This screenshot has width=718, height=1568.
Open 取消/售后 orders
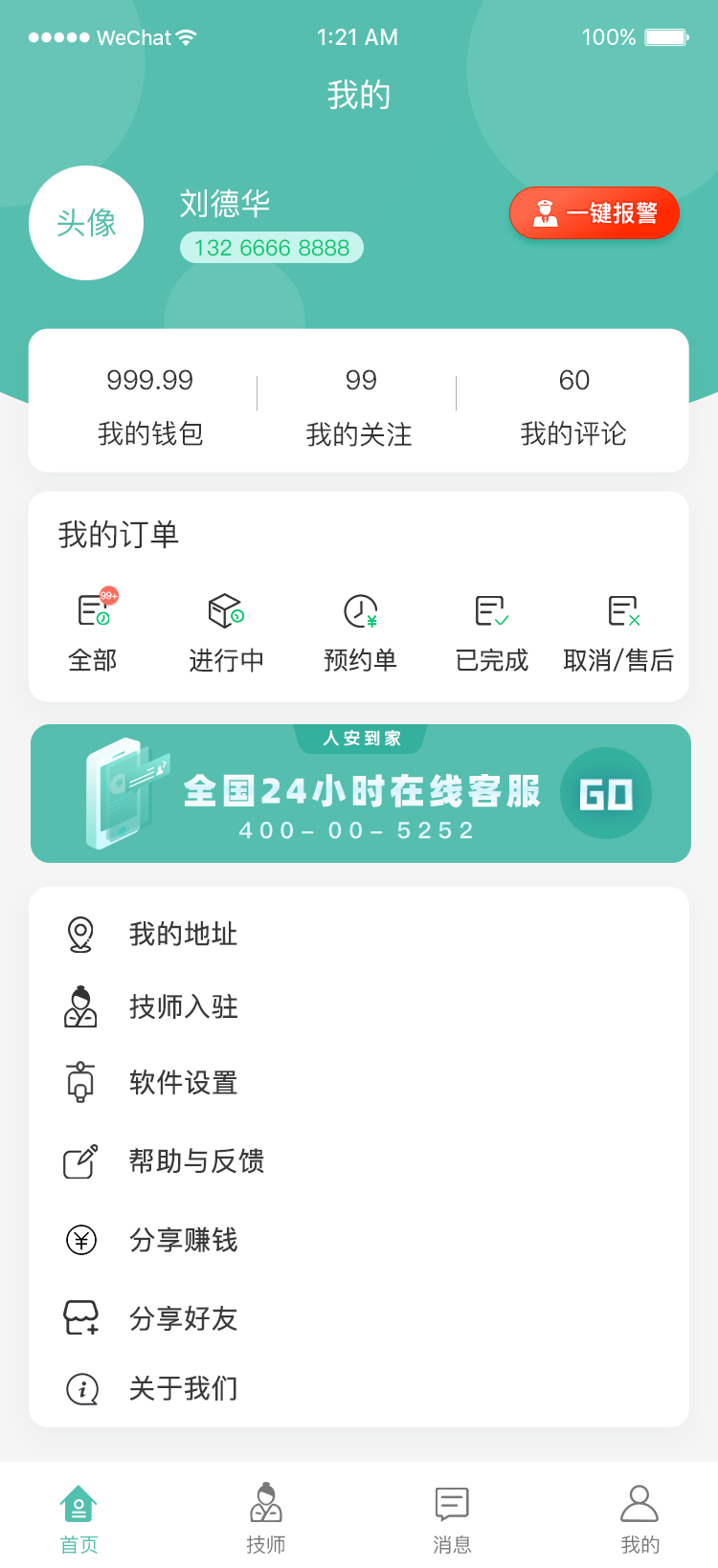click(x=618, y=631)
